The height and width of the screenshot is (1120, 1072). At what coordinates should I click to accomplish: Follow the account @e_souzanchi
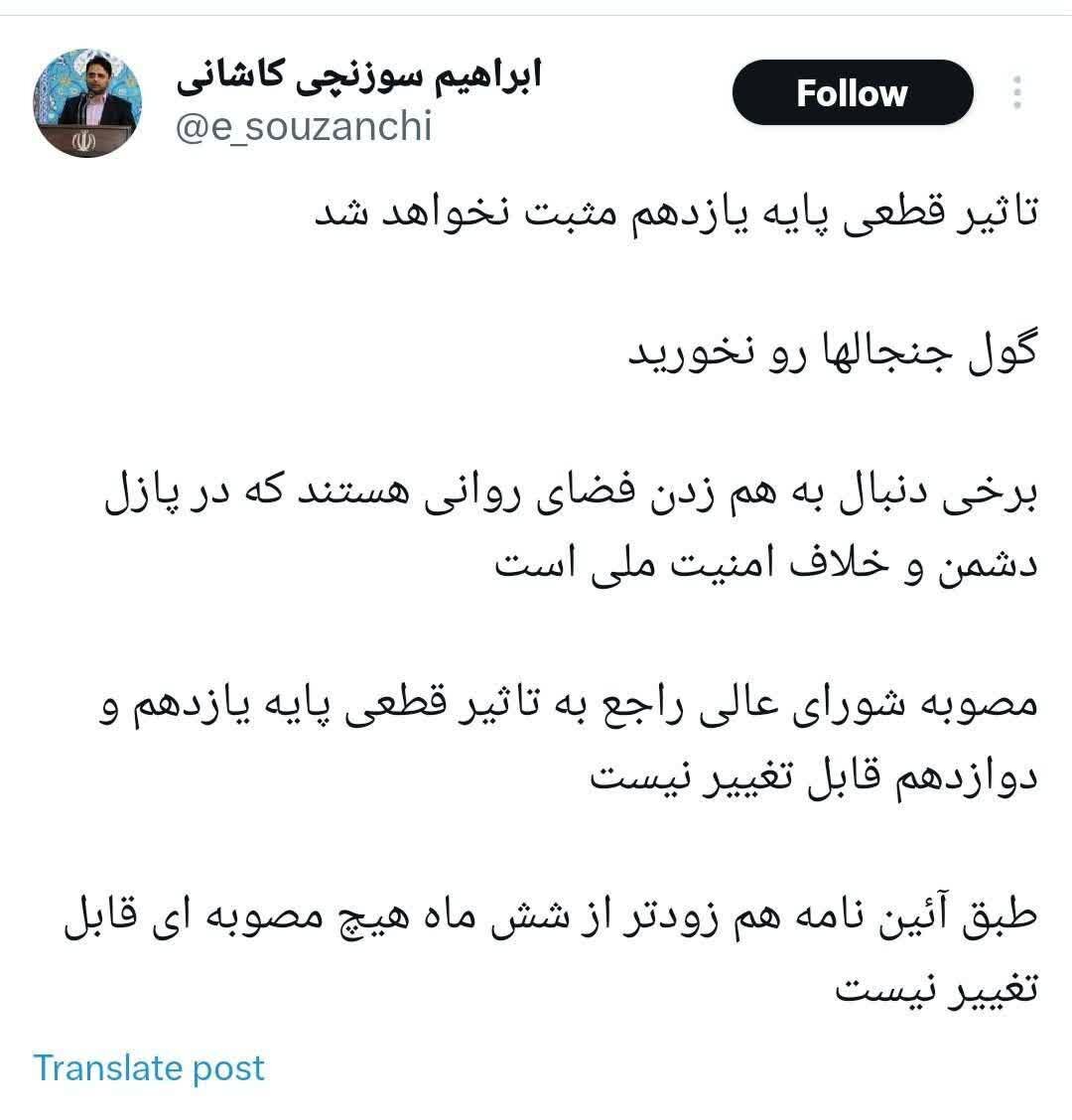click(x=852, y=92)
